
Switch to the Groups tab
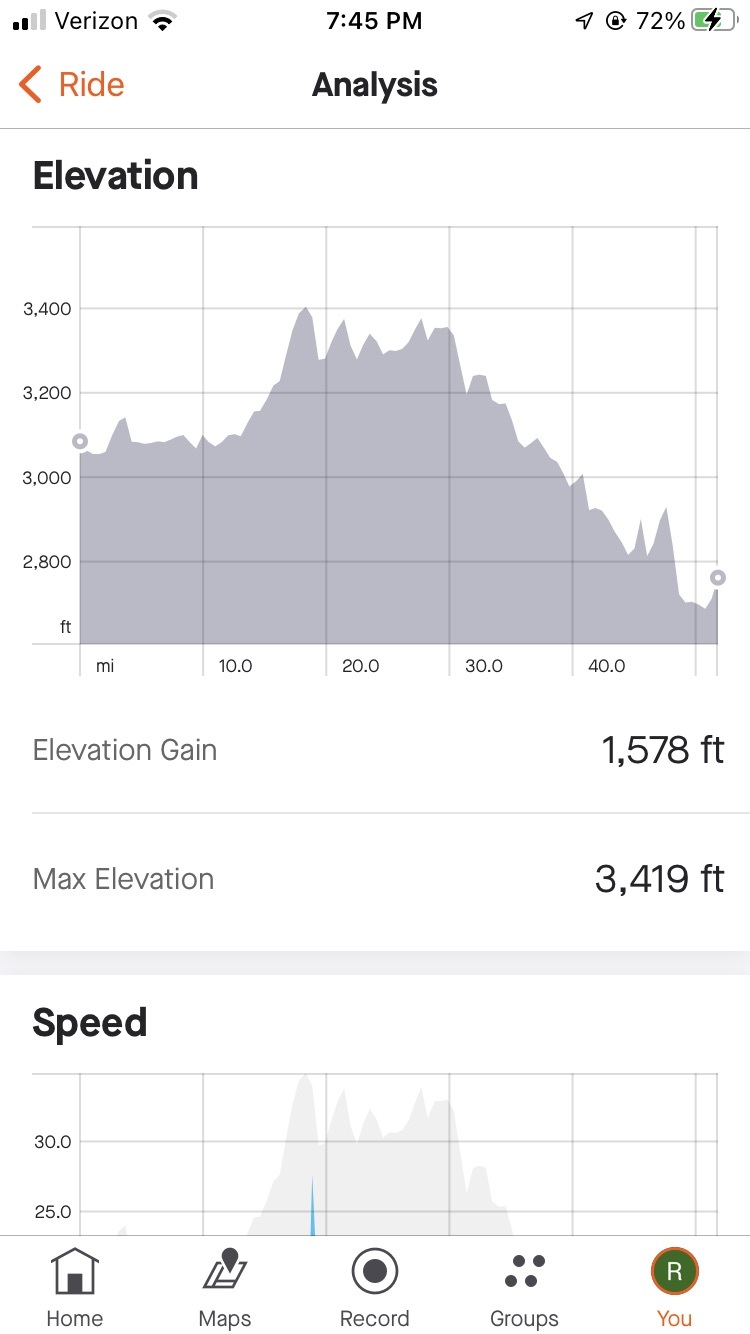tap(524, 1286)
